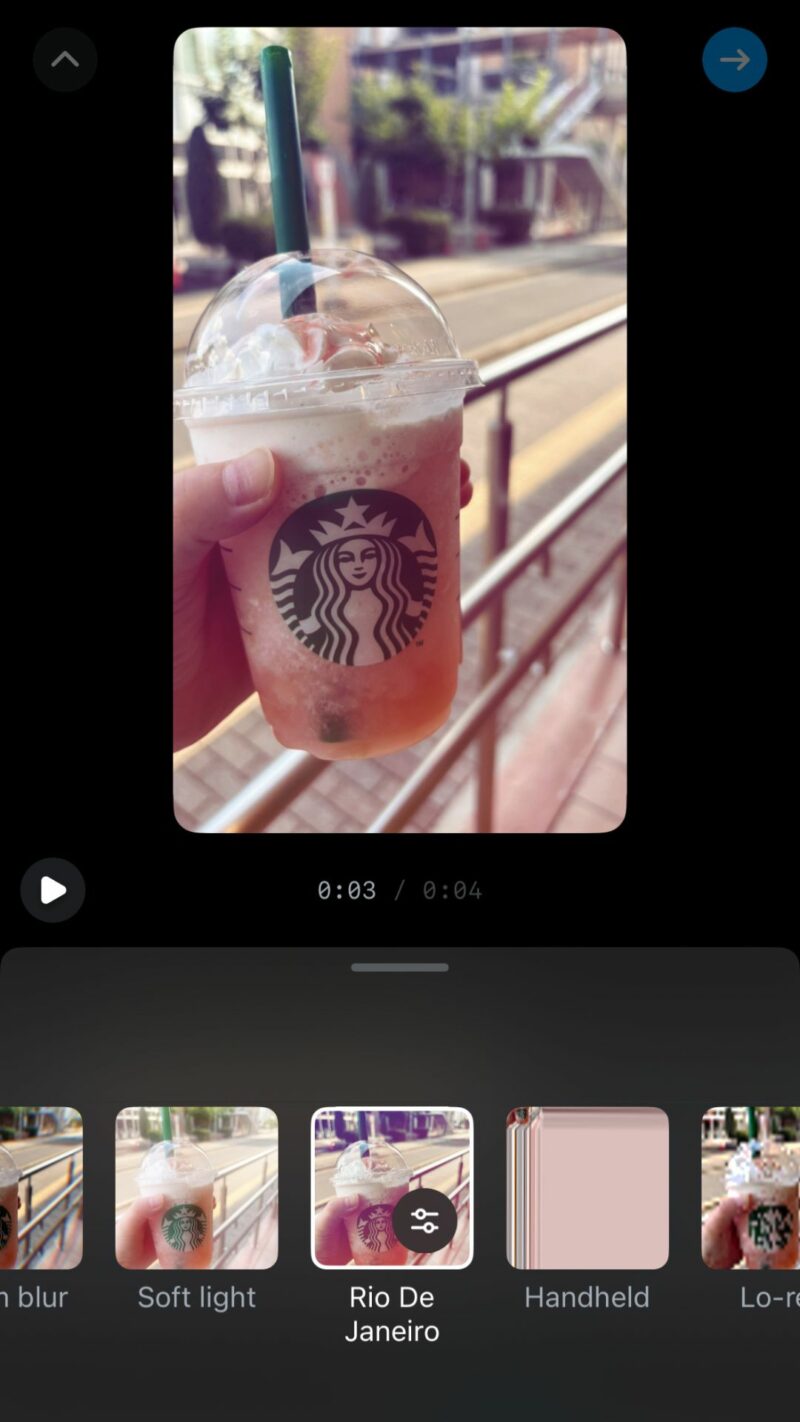Choose the Lo-res filter thumbnail
Image resolution: width=800 pixels, height=1422 pixels.
(752, 1188)
